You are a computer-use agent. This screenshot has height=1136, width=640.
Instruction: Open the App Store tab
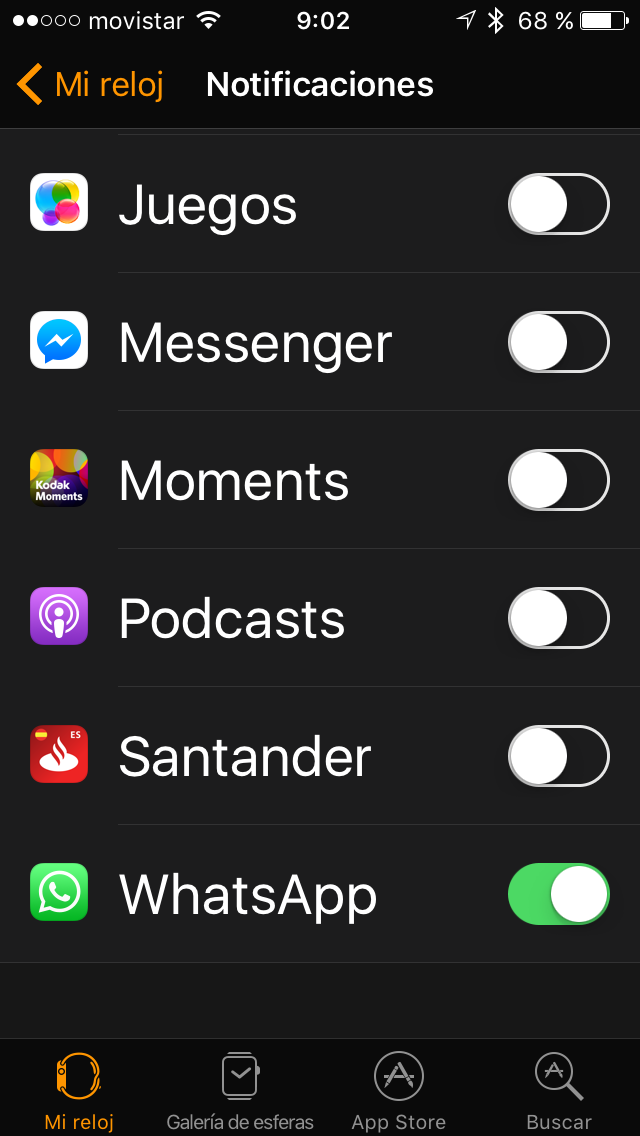pos(398,1090)
